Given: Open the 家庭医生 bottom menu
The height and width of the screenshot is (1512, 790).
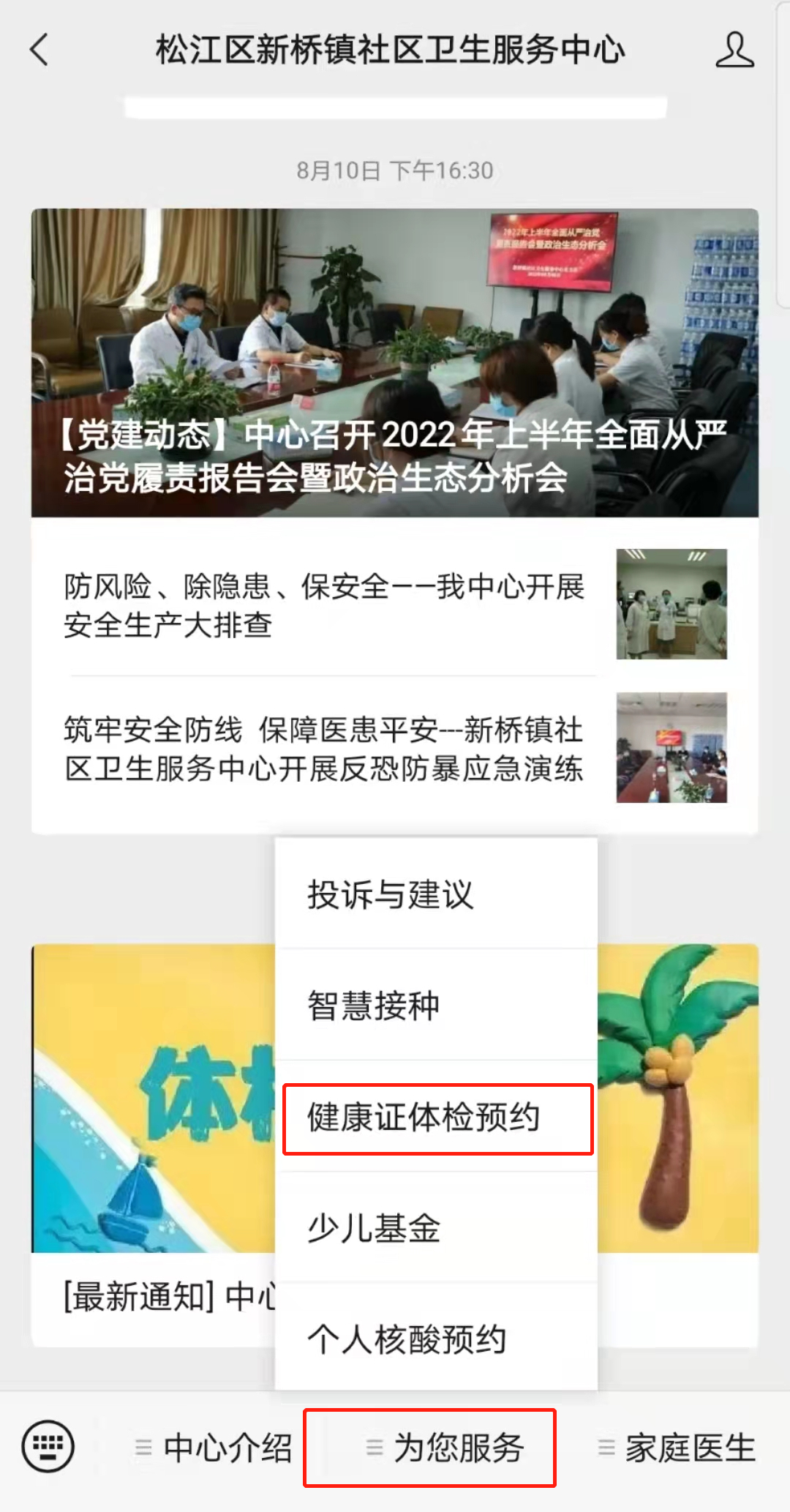Looking at the screenshot, I should [x=677, y=1448].
